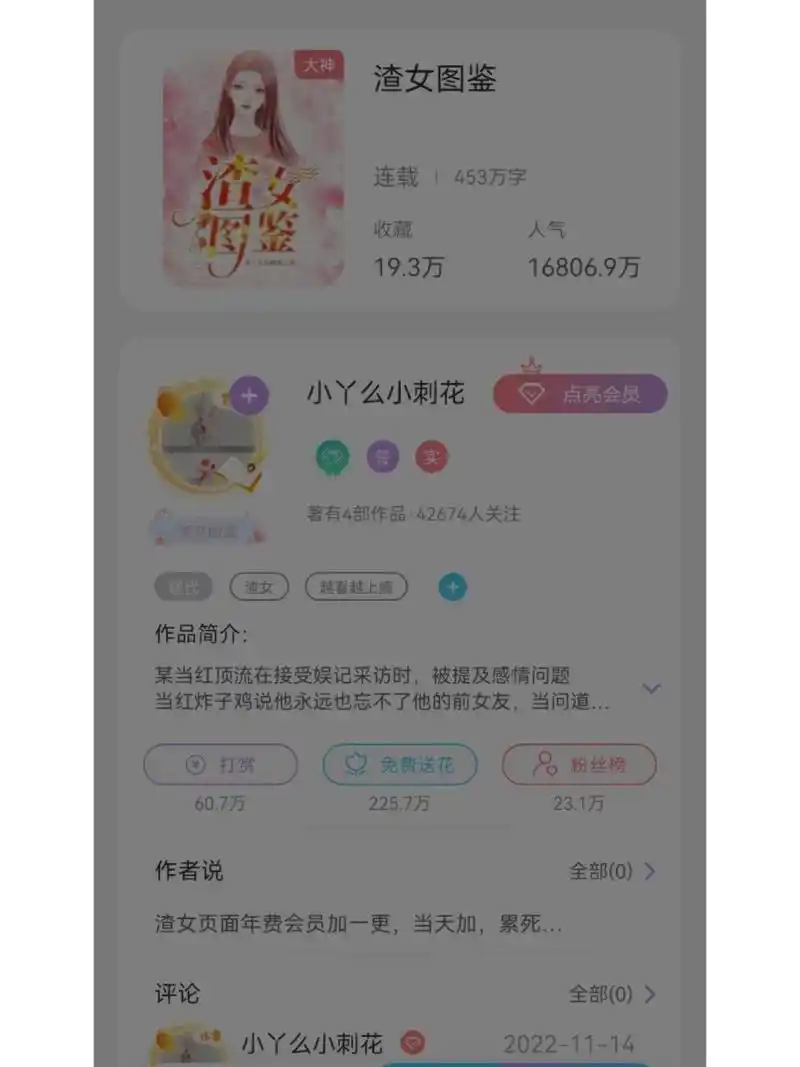Tap the flower icon inside 免费送花 button
Image resolution: width=800 pixels, height=1067 pixels.
click(x=354, y=764)
